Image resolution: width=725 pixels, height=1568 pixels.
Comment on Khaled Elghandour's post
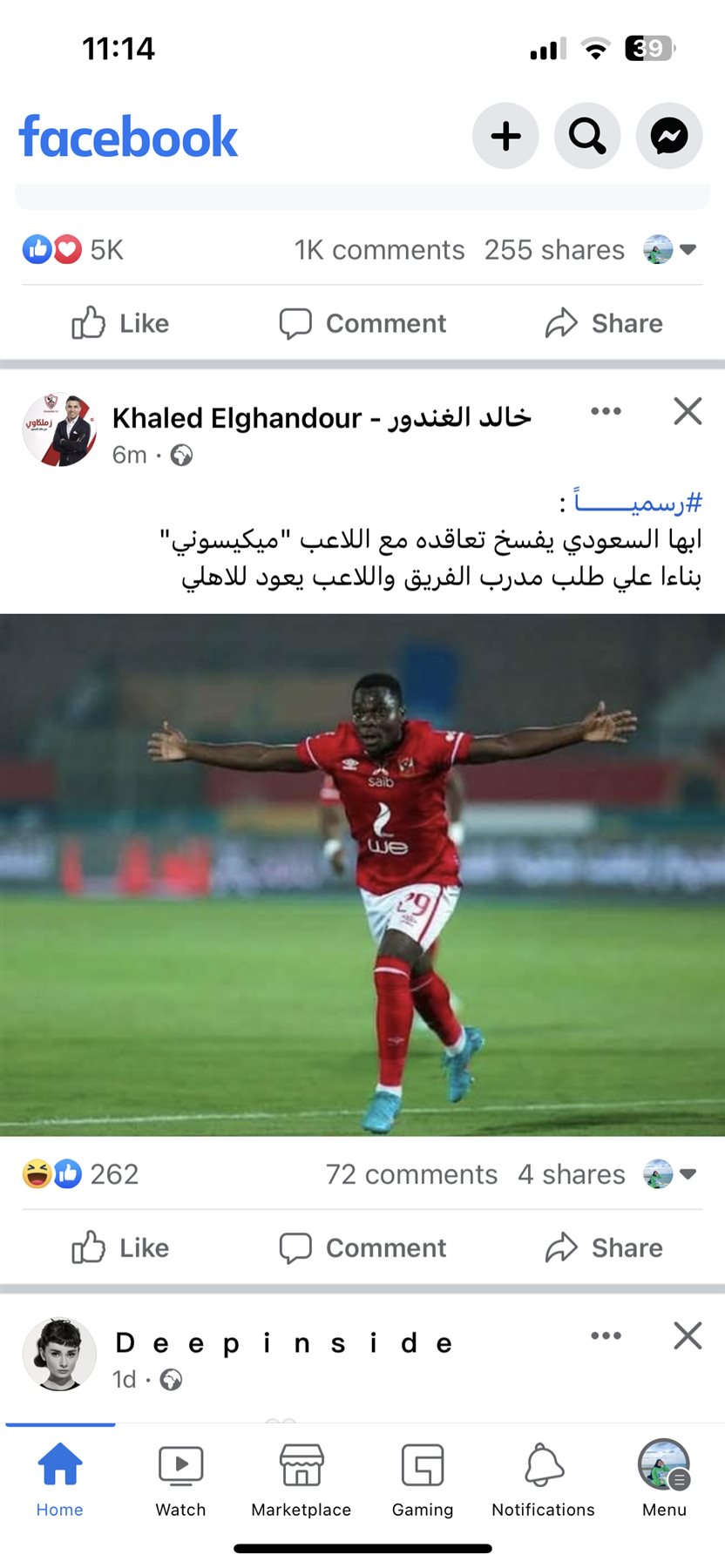(x=362, y=1247)
